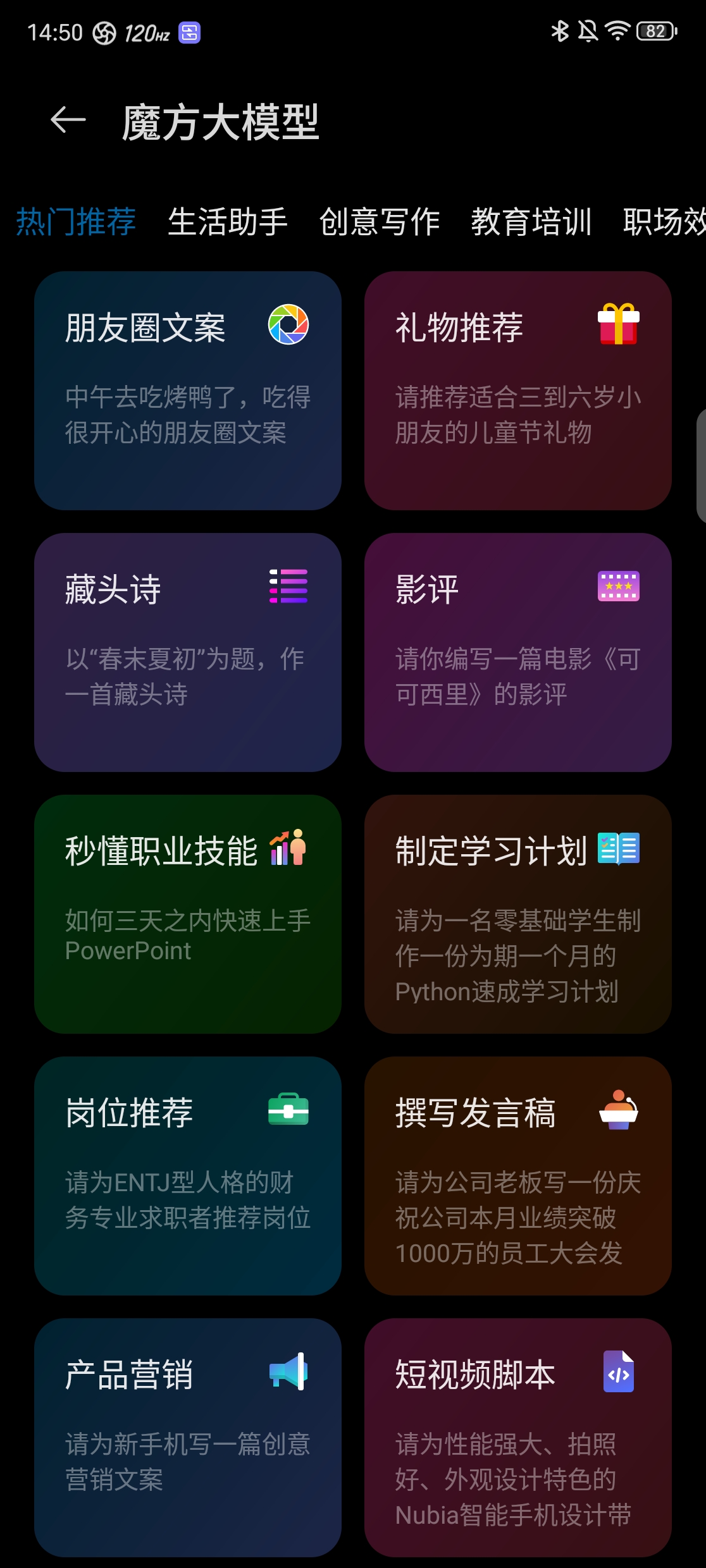This screenshot has width=706, height=1568.
Task: Open the 撰写发言稿 card
Action: pos(518,1176)
